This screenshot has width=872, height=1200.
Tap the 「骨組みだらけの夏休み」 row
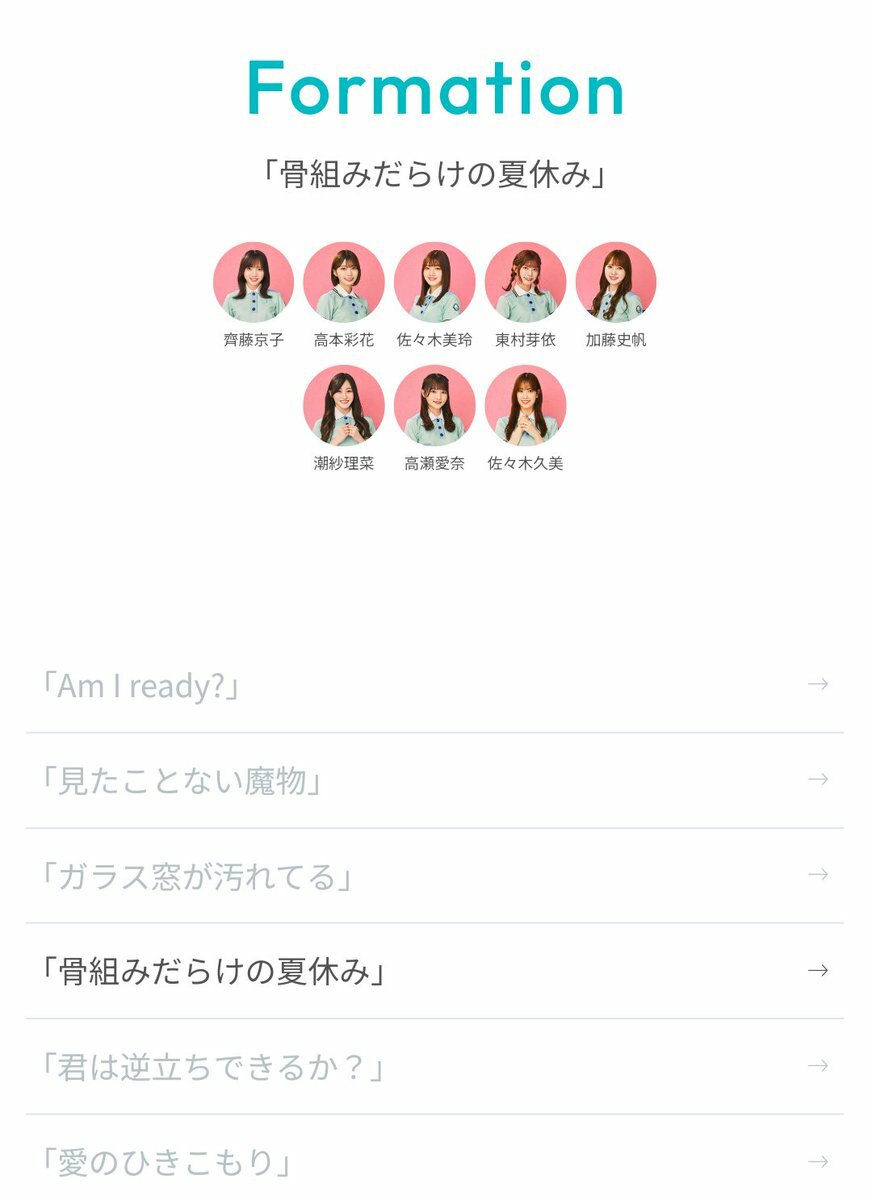434,971
